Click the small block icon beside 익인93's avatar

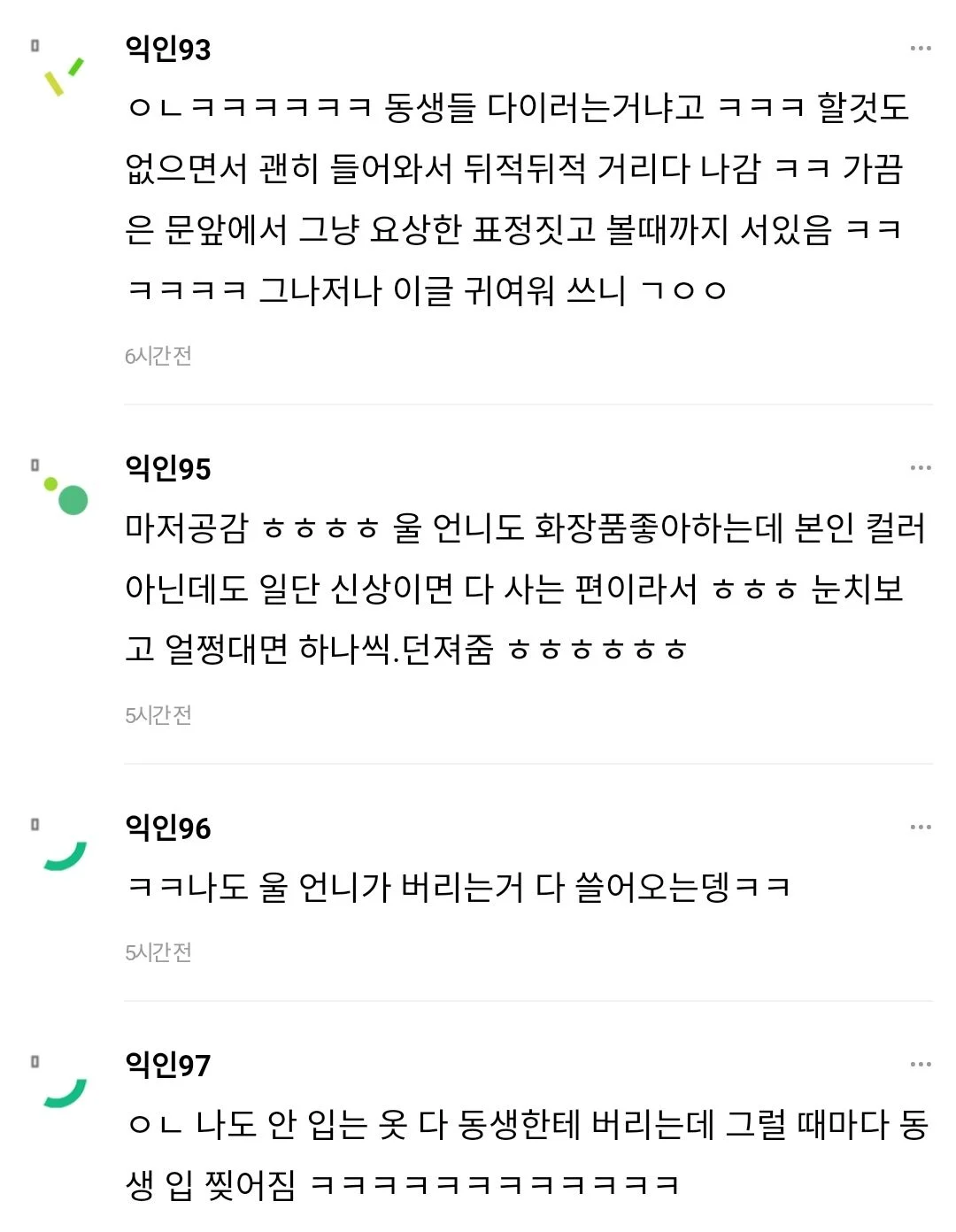(35, 46)
